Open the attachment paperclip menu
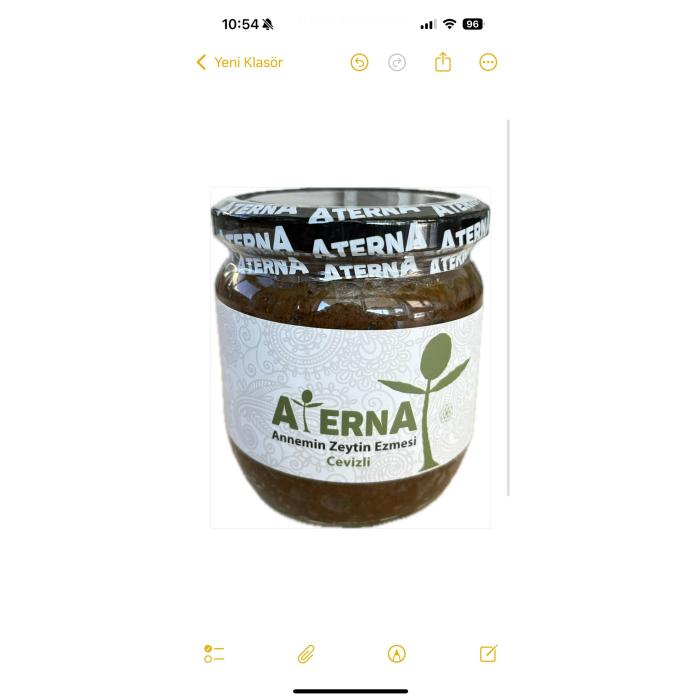700x700 pixels. coord(306,654)
